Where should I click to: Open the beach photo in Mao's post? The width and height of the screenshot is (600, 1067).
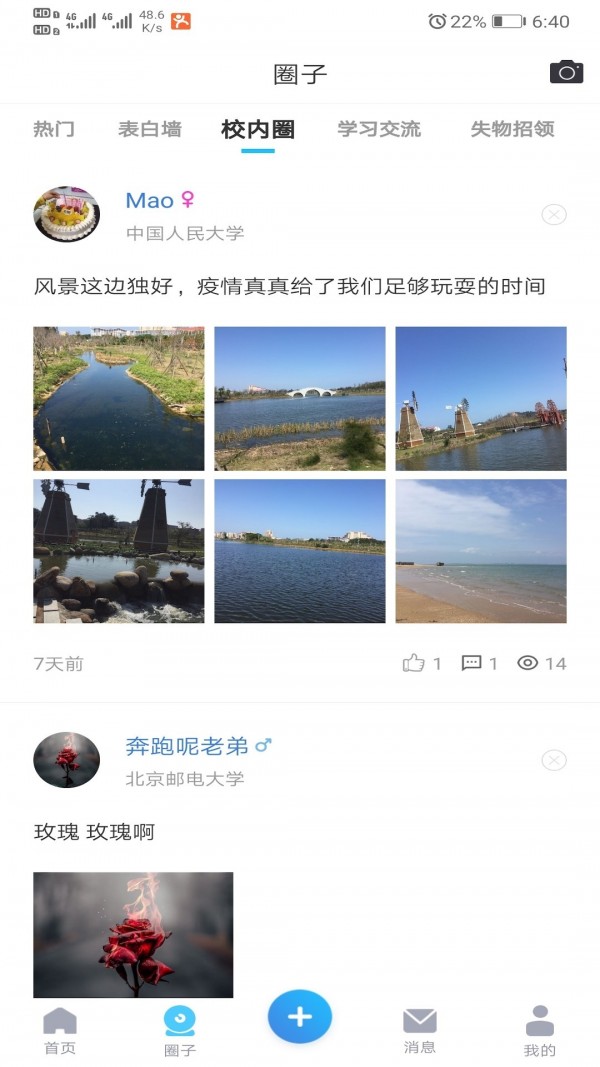[481, 551]
